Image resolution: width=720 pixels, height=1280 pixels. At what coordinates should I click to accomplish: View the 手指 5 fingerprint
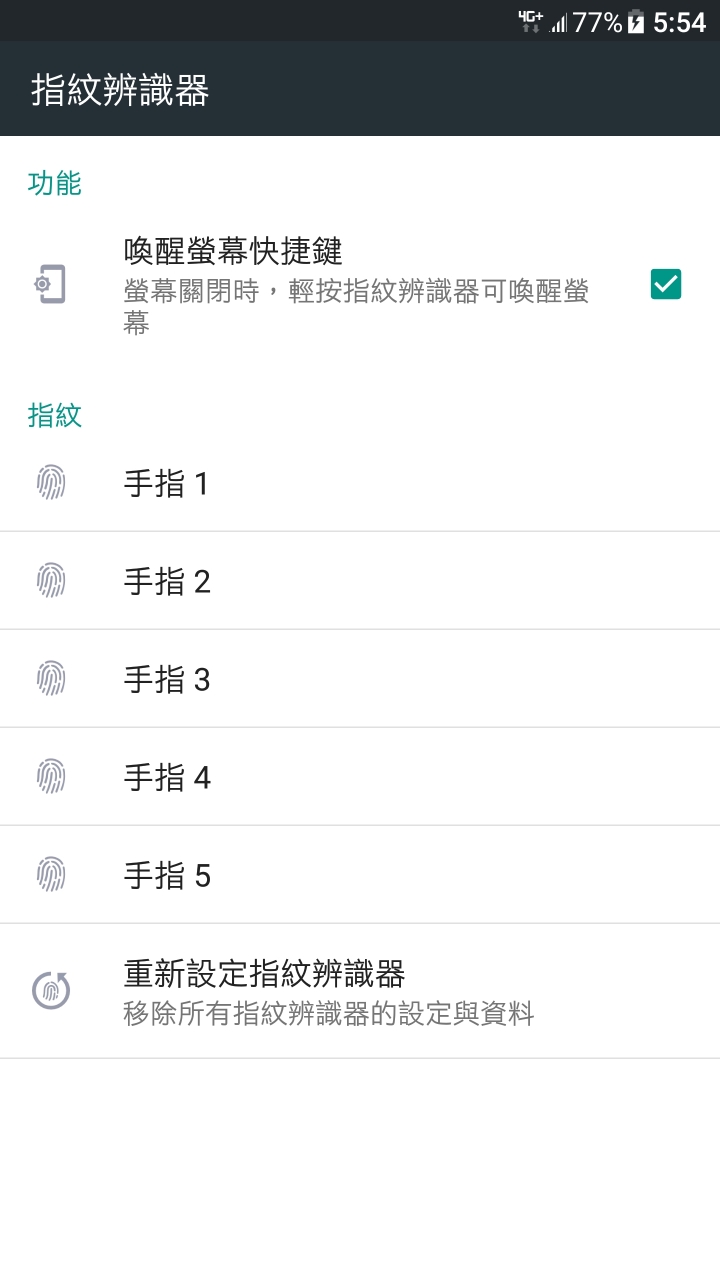(x=360, y=875)
